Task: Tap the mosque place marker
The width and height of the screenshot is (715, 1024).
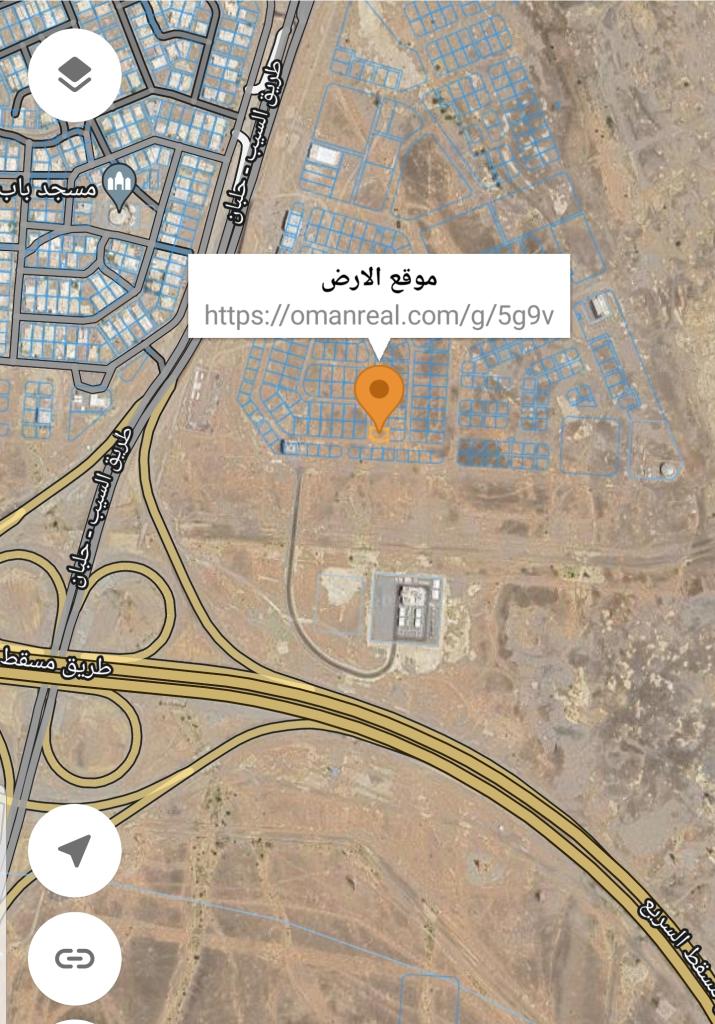Action: tap(119, 183)
